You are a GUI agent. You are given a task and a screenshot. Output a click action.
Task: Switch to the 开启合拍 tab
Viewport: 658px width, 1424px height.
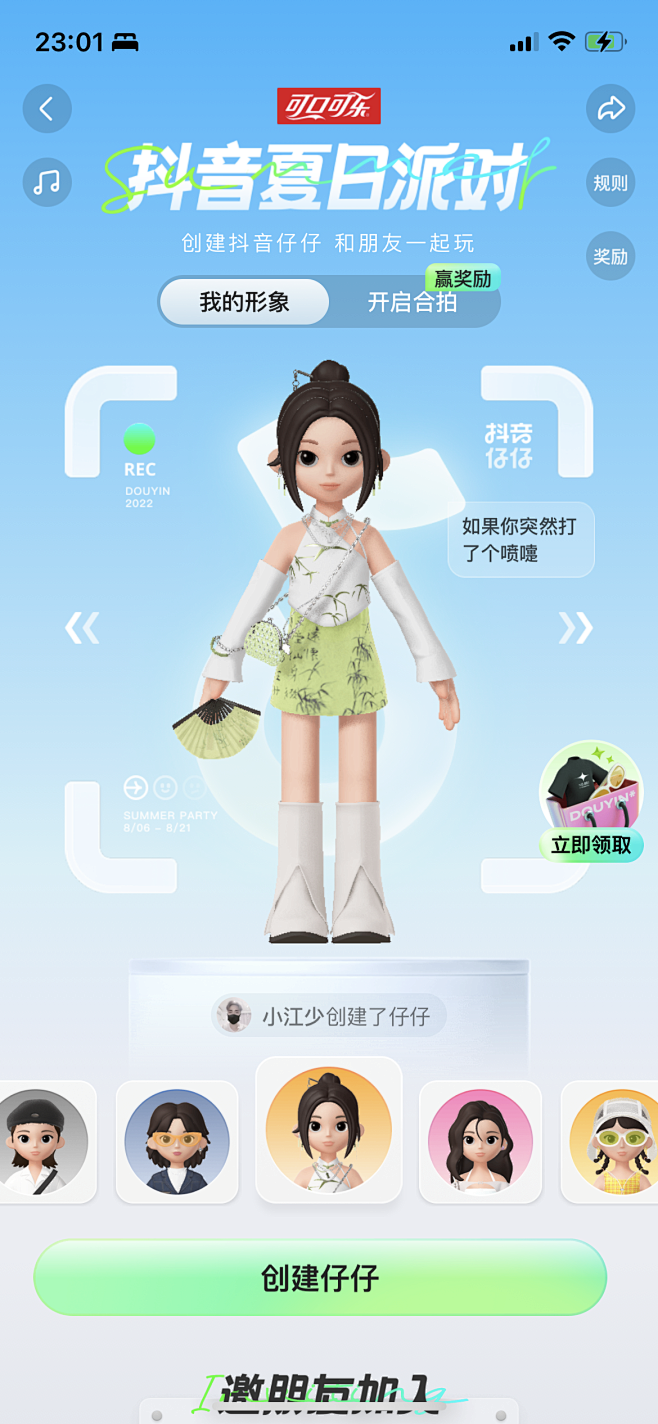point(412,302)
